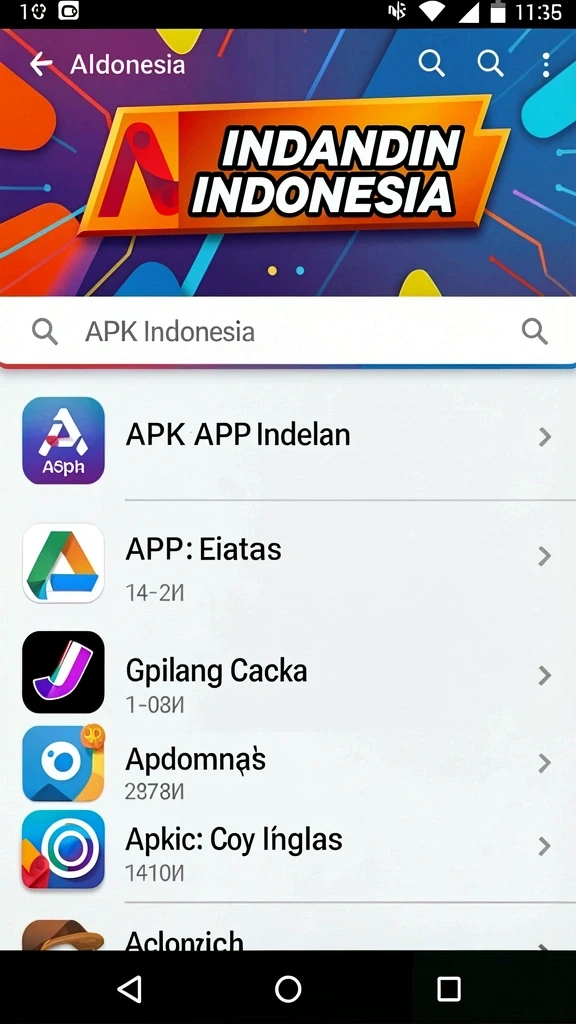Select the APP: Eiatas row
Screen dimensions: 576x1024
288,563
